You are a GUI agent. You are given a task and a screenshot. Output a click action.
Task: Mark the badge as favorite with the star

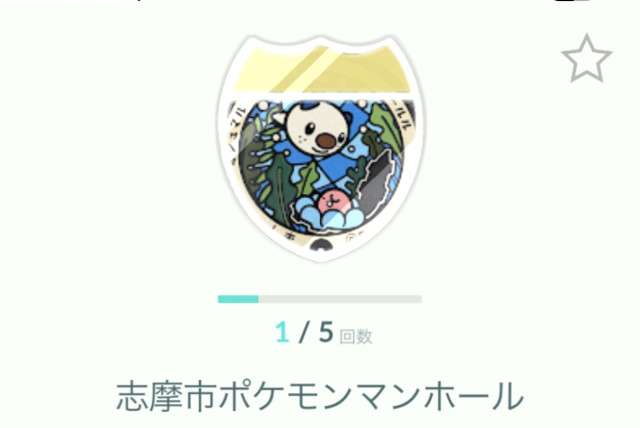coord(586,59)
